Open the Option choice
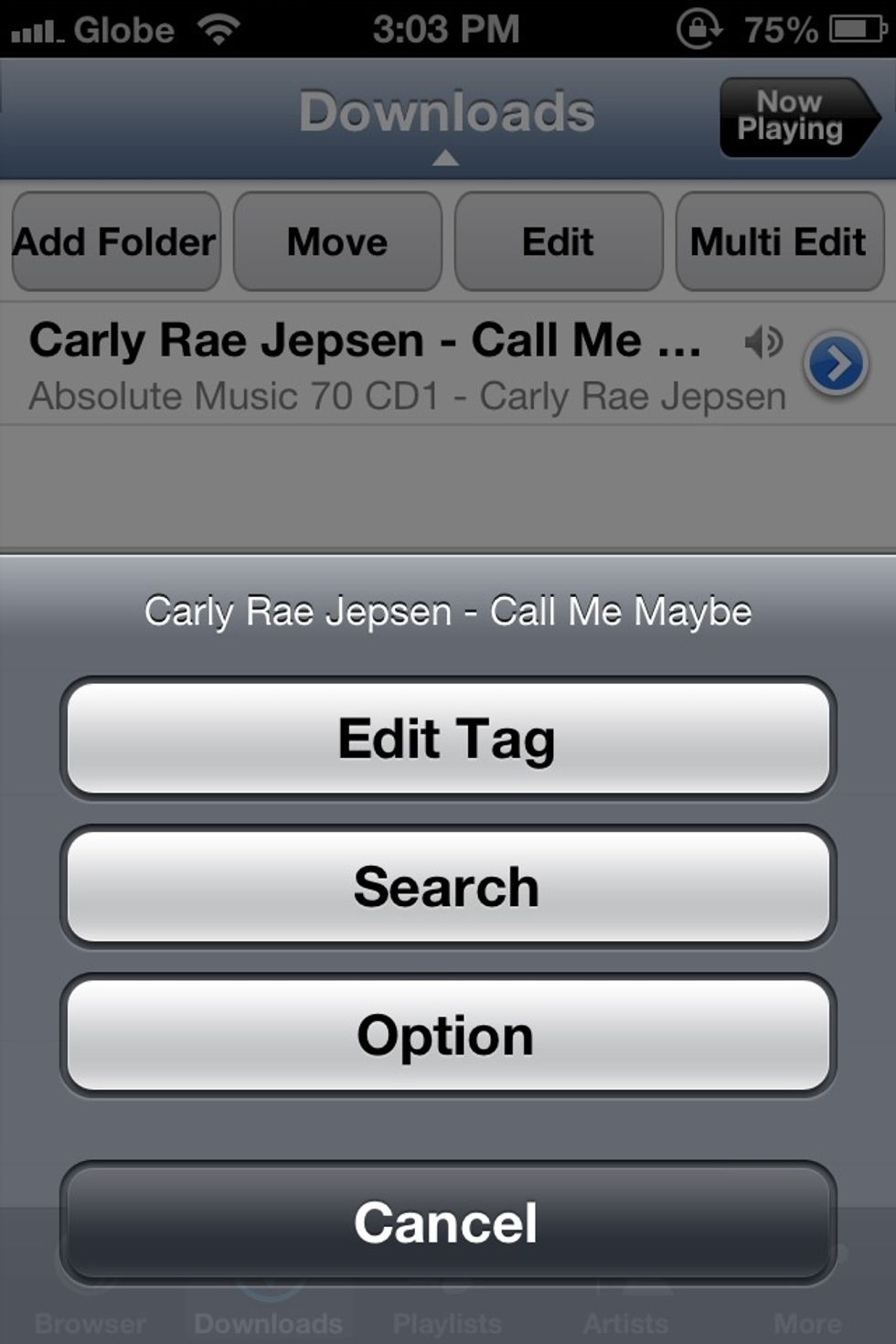This screenshot has width=896, height=1344. tap(447, 1035)
